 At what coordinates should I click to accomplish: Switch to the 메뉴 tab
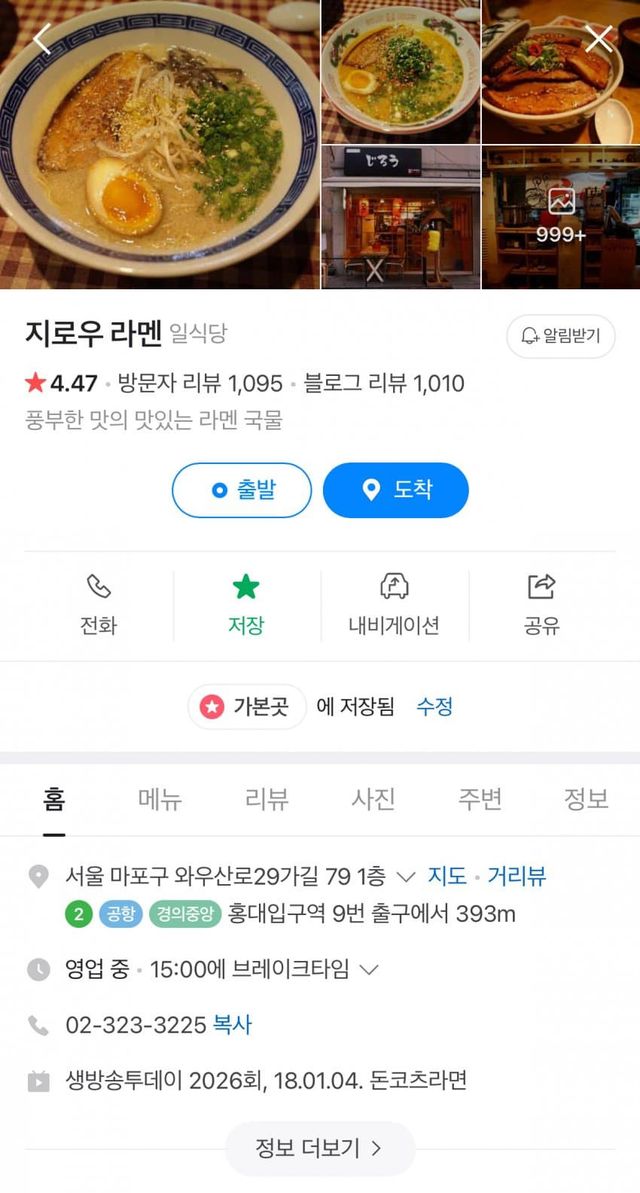[160, 799]
